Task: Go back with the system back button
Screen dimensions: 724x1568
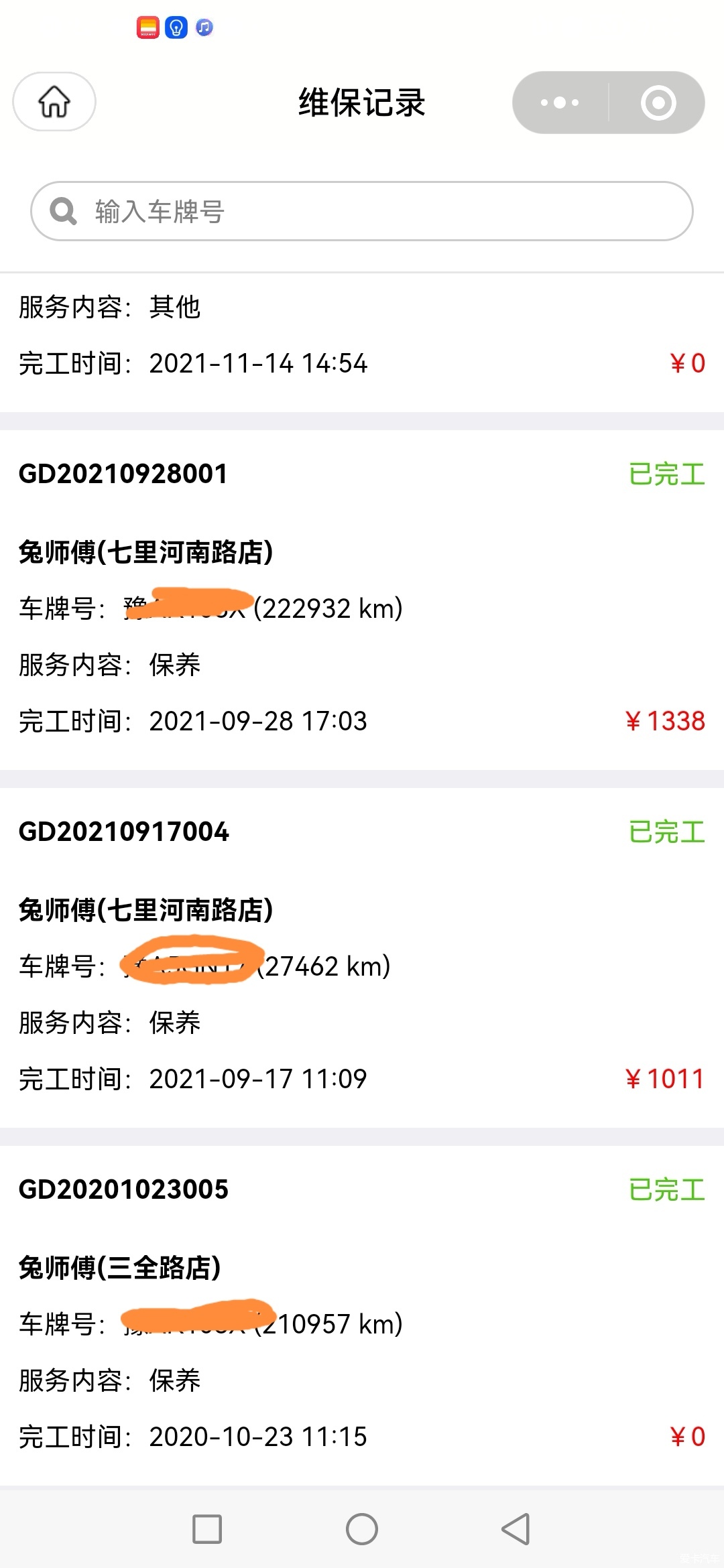Action: pos(516,1529)
